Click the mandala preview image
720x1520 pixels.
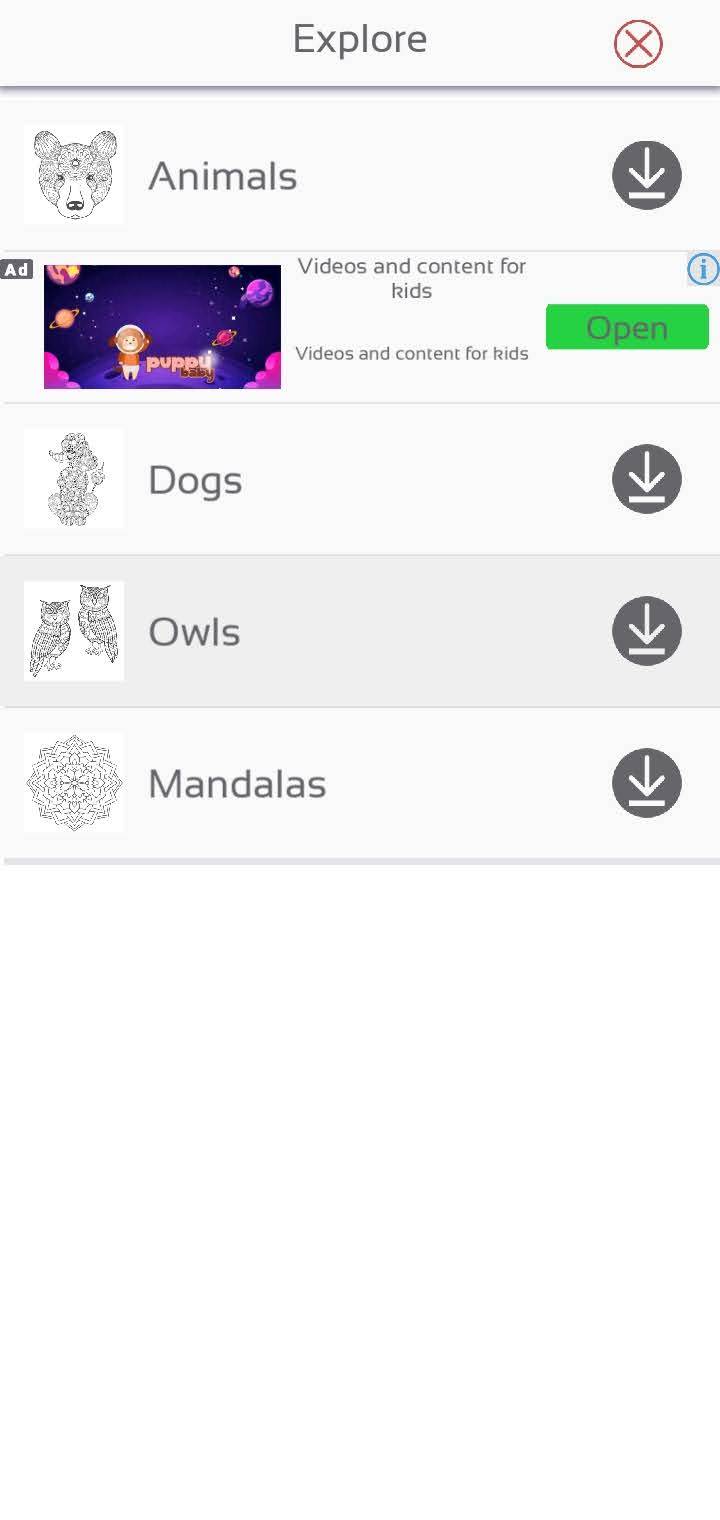[73, 783]
